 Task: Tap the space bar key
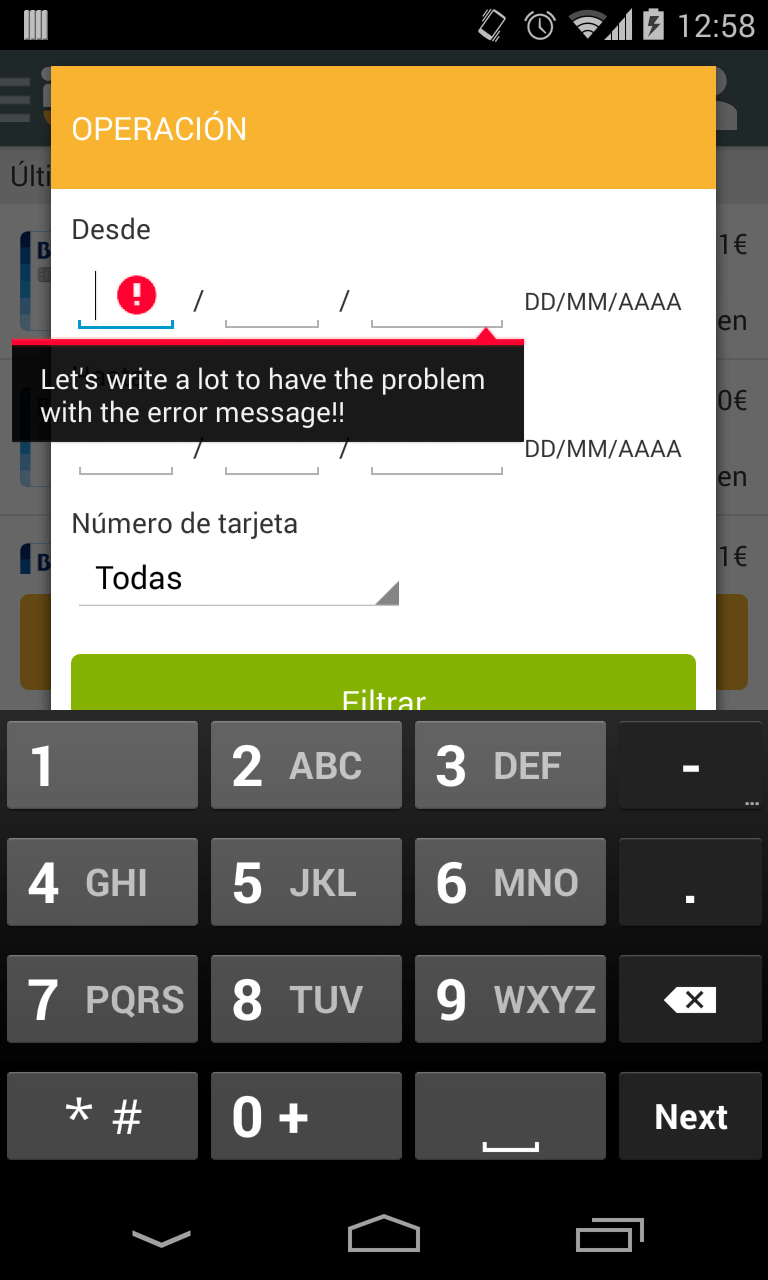(510, 1115)
